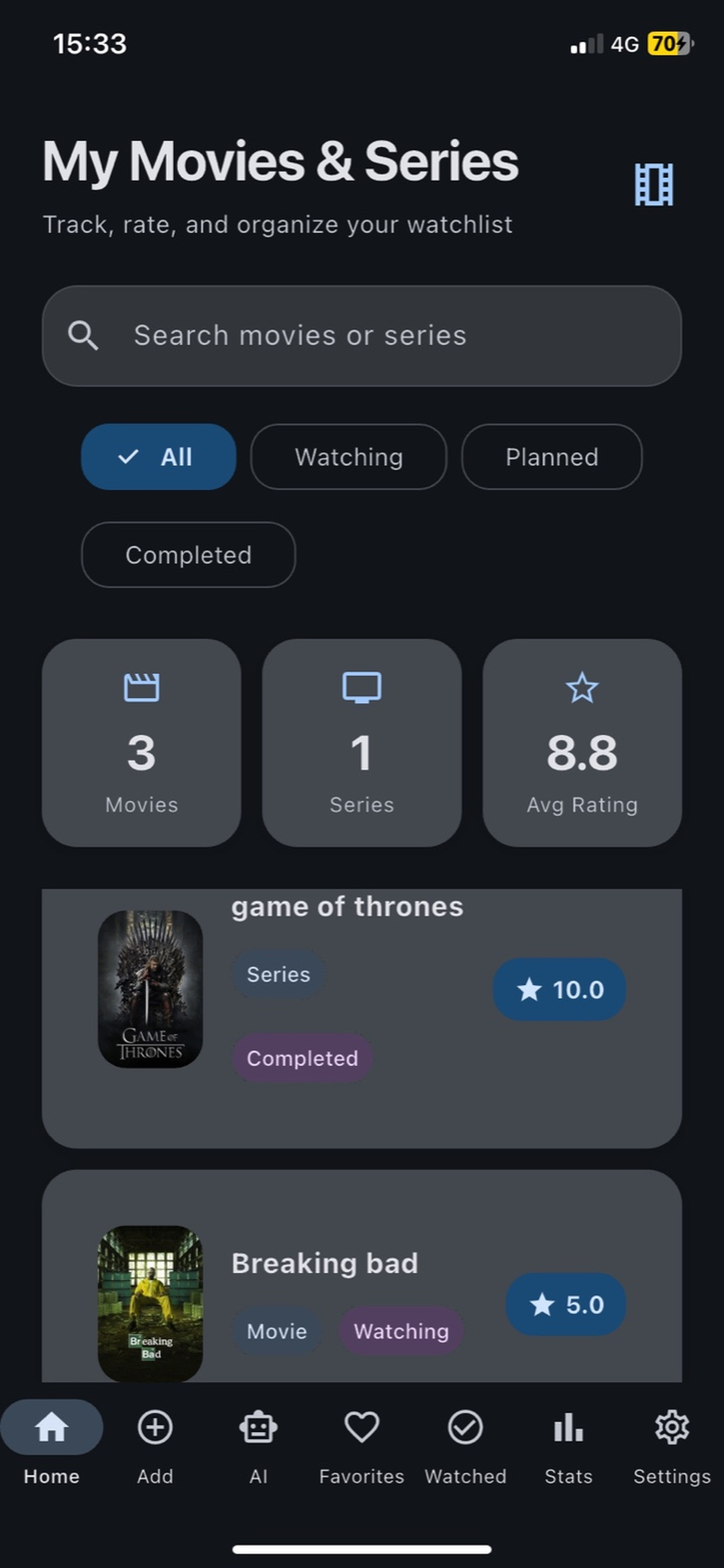The image size is (724, 1568).
Task: Select the AI robot icon
Action: (x=259, y=1427)
